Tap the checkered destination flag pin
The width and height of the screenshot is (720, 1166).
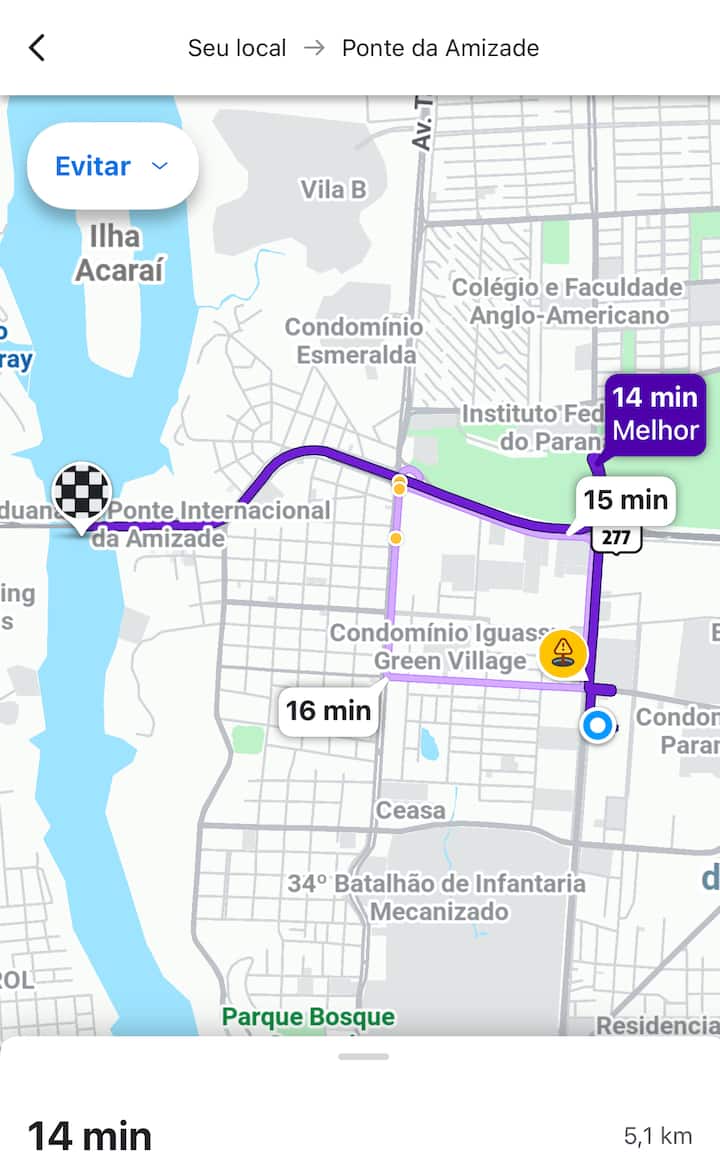click(82, 493)
